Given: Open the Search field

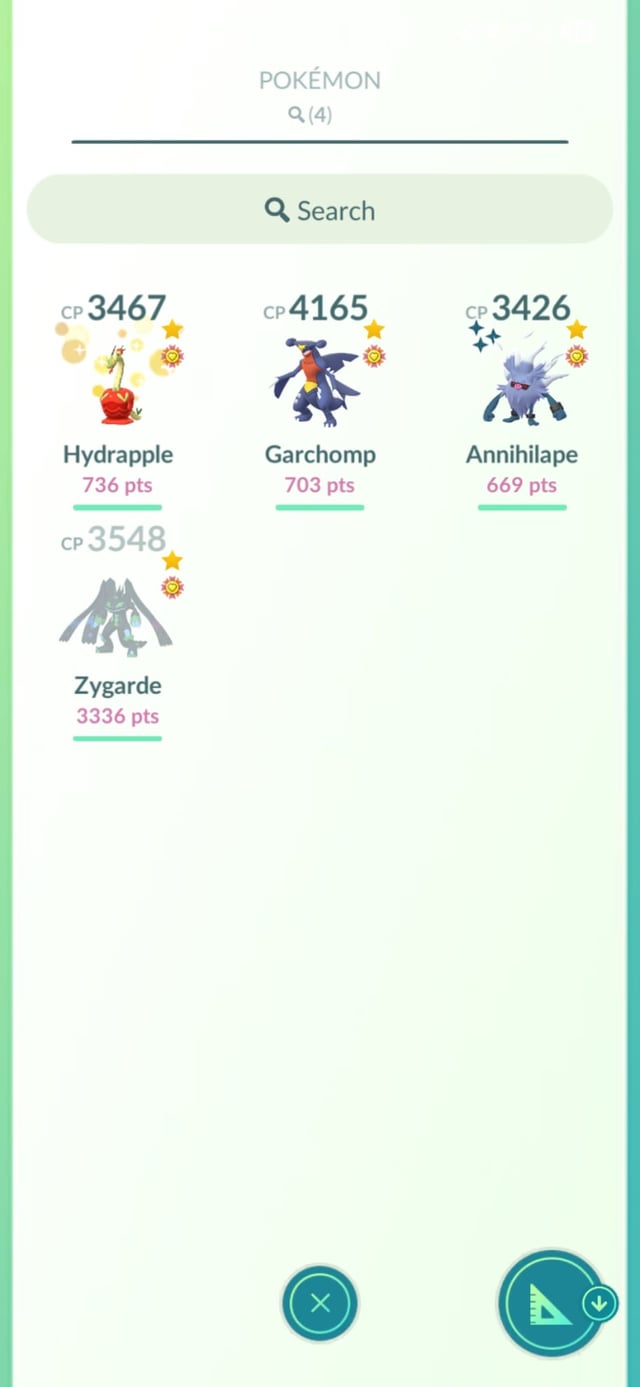Looking at the screenshot, I should point(319,210).
